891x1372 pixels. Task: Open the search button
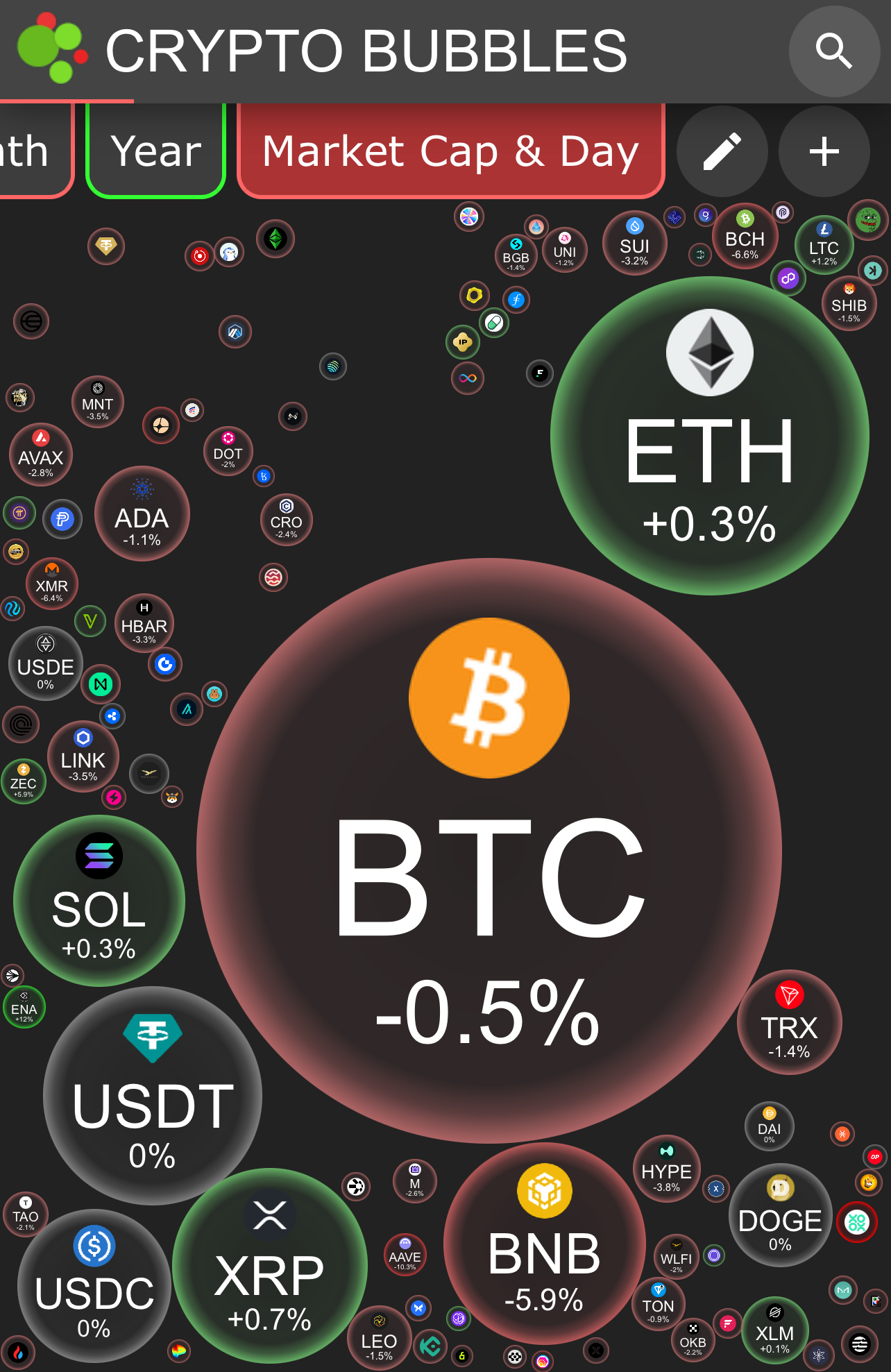[x=834, y=51]
